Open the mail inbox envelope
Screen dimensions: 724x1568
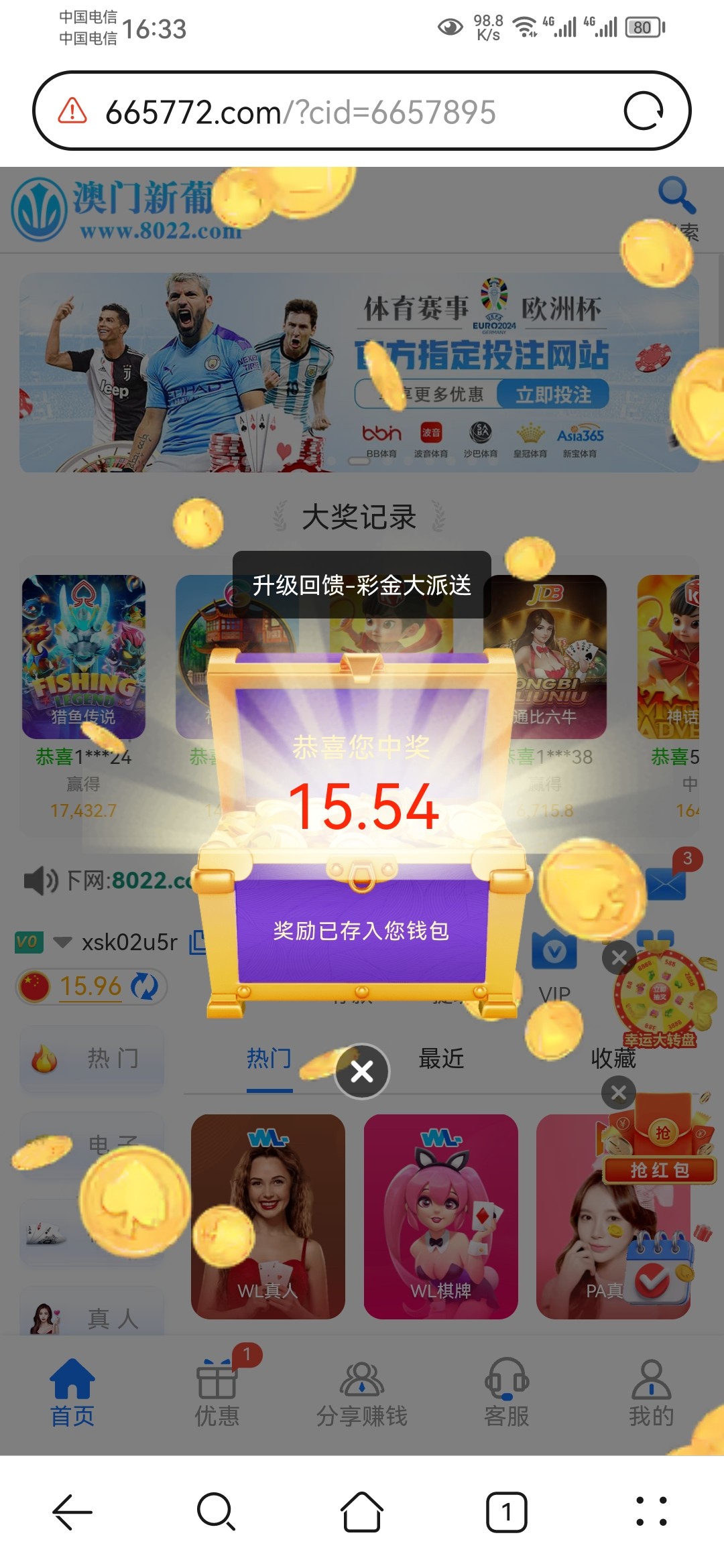(x=666, y=885)
